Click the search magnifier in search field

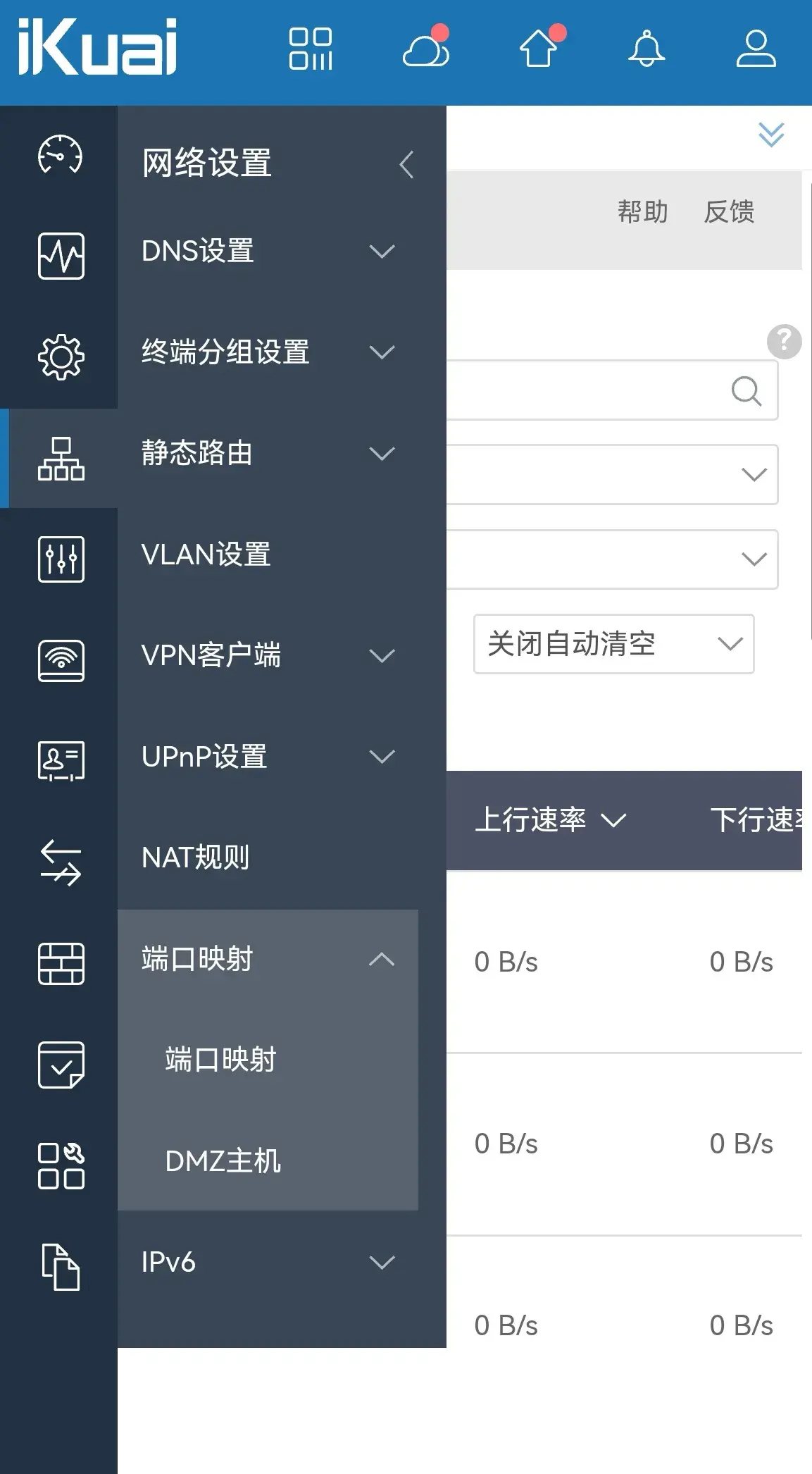pyautogui.click(x=747, y=390)
